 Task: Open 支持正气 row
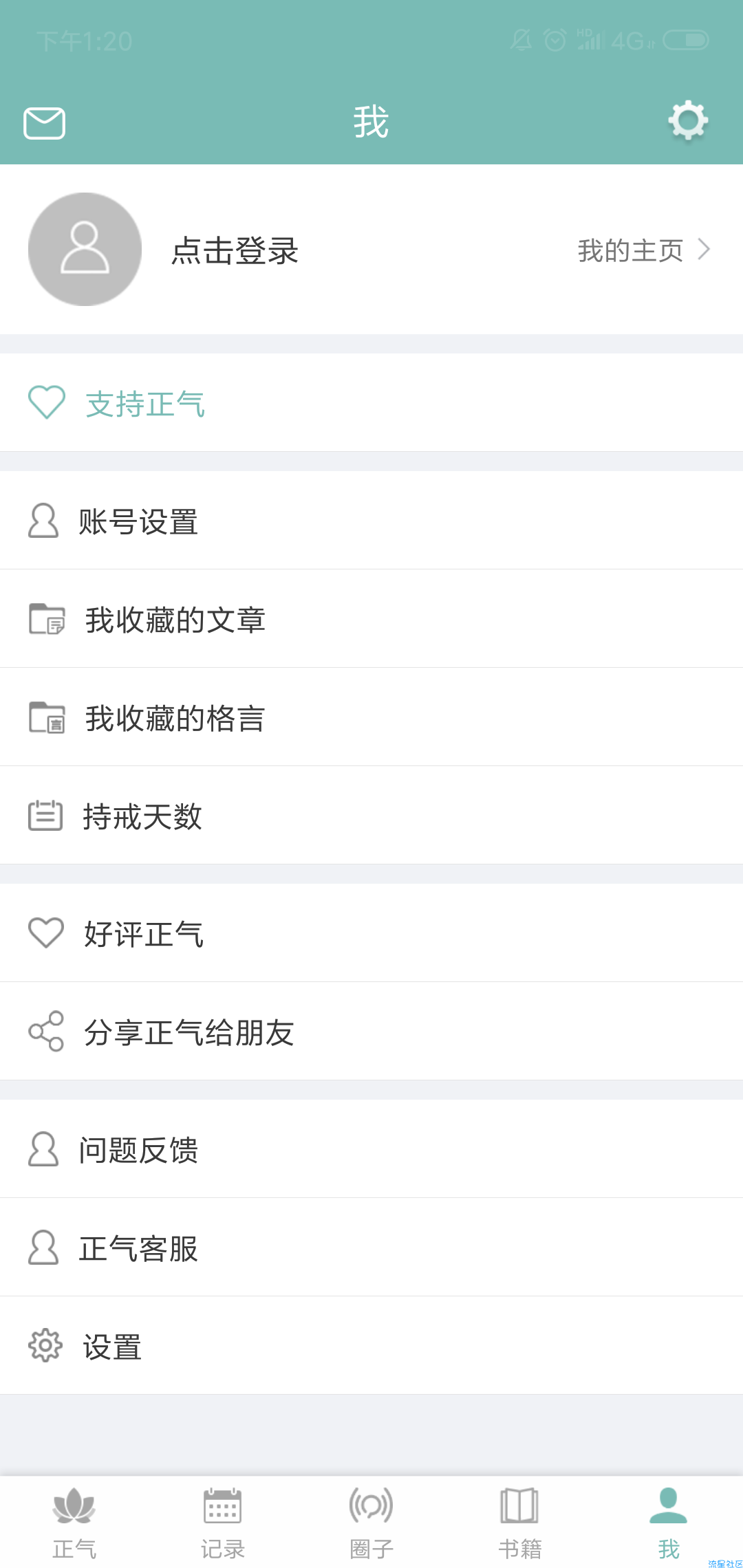coord(371,402)
